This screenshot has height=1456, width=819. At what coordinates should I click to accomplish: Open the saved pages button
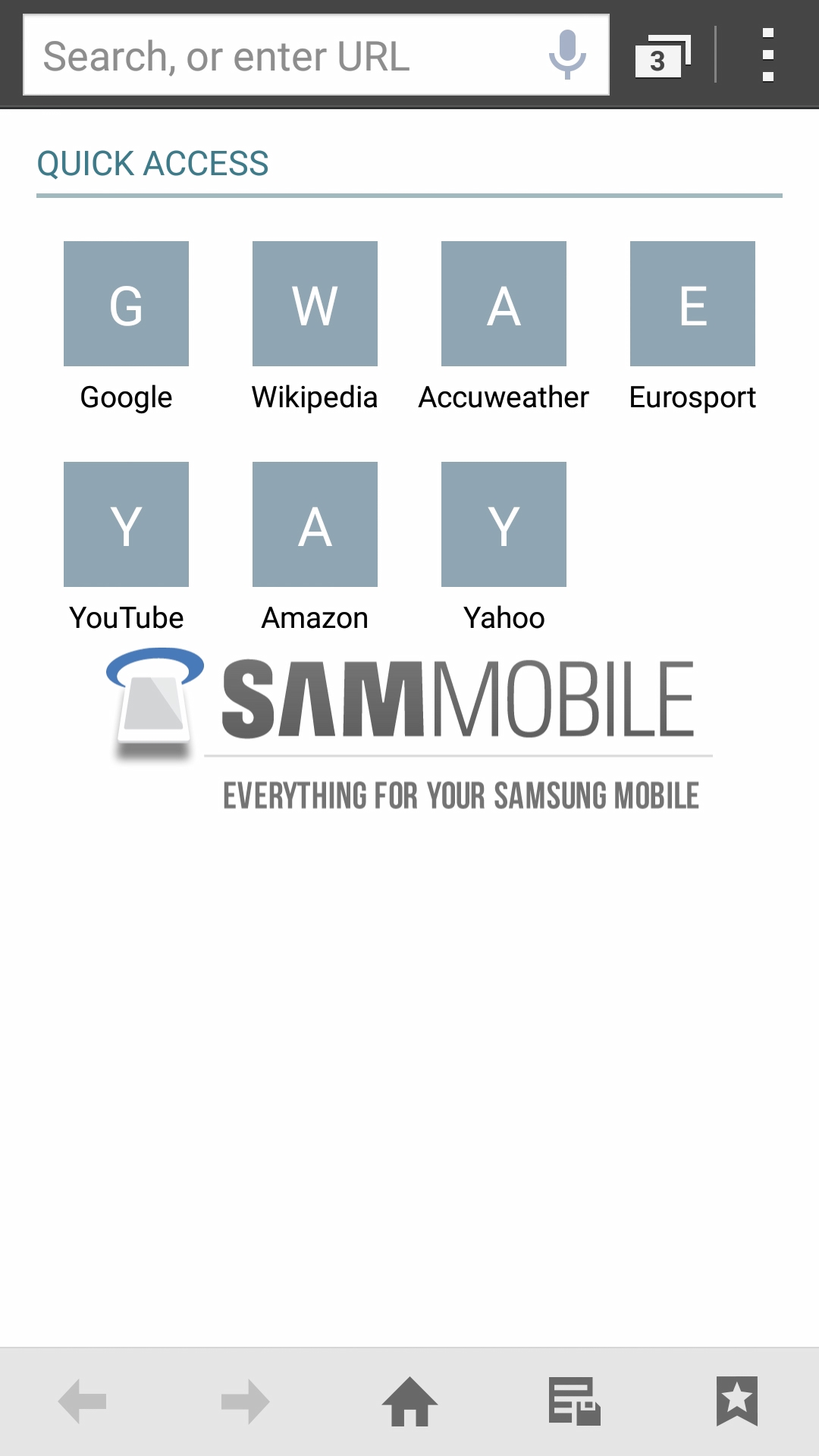coord(574,1401)
